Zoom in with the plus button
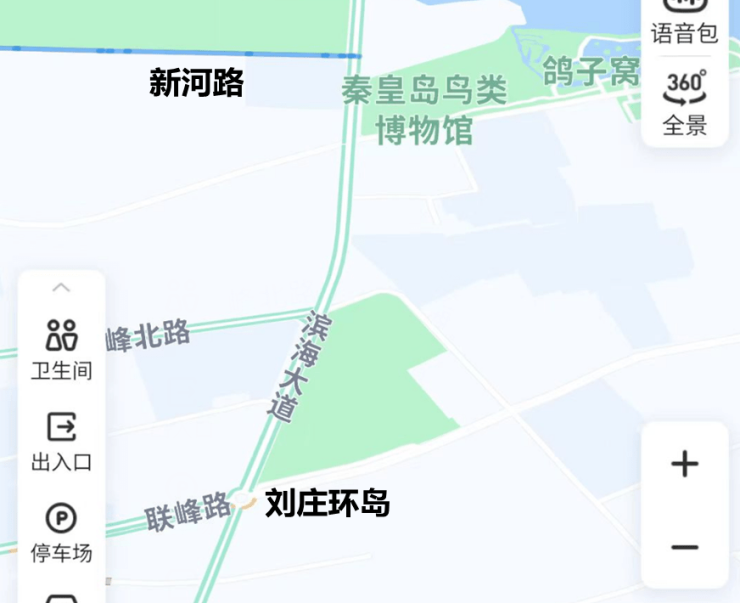This screenshot has width=740, height=603. tap(684, 464)
